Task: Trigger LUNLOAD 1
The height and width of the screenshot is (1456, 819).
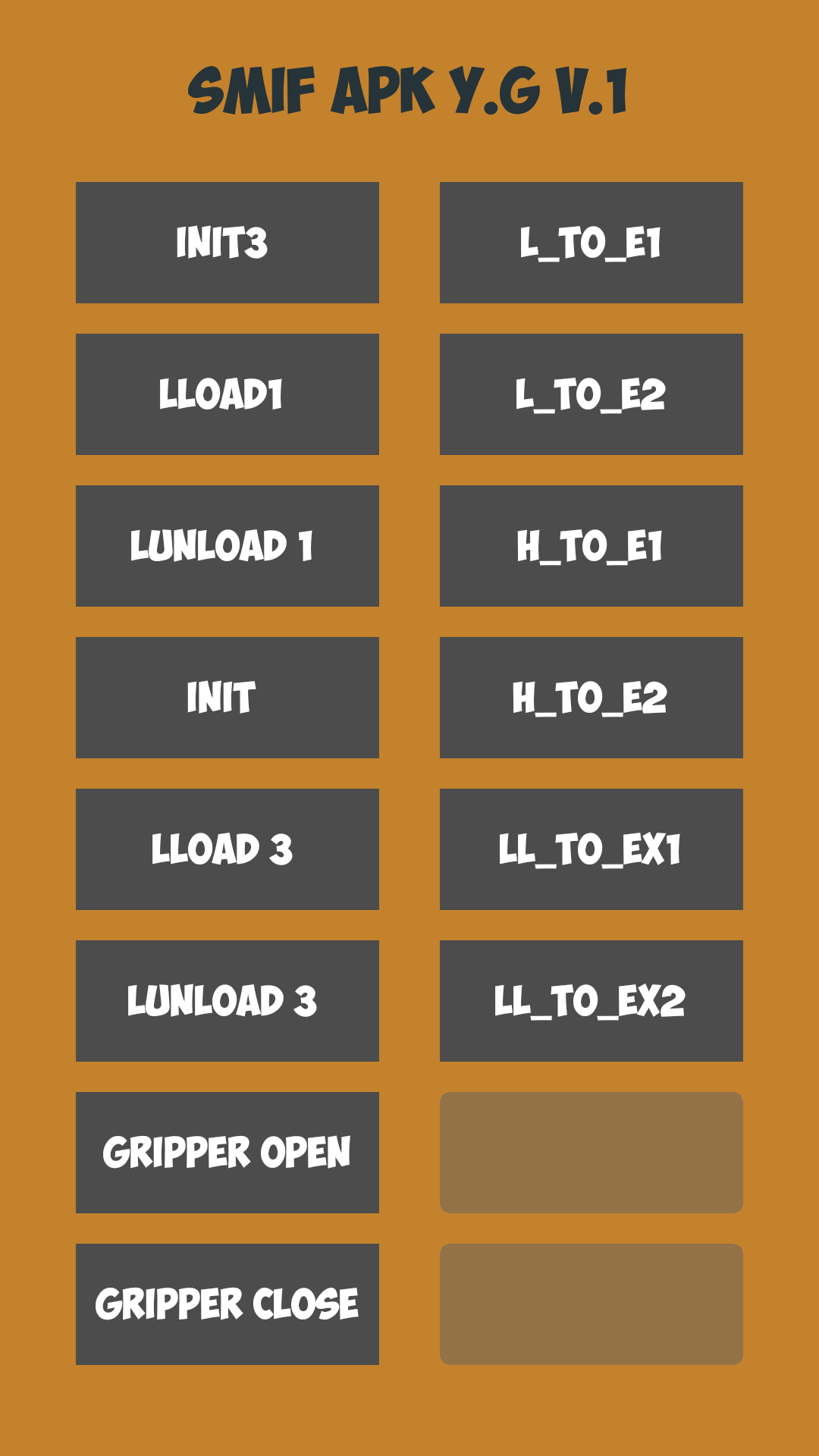Action: tap(227, 546)
